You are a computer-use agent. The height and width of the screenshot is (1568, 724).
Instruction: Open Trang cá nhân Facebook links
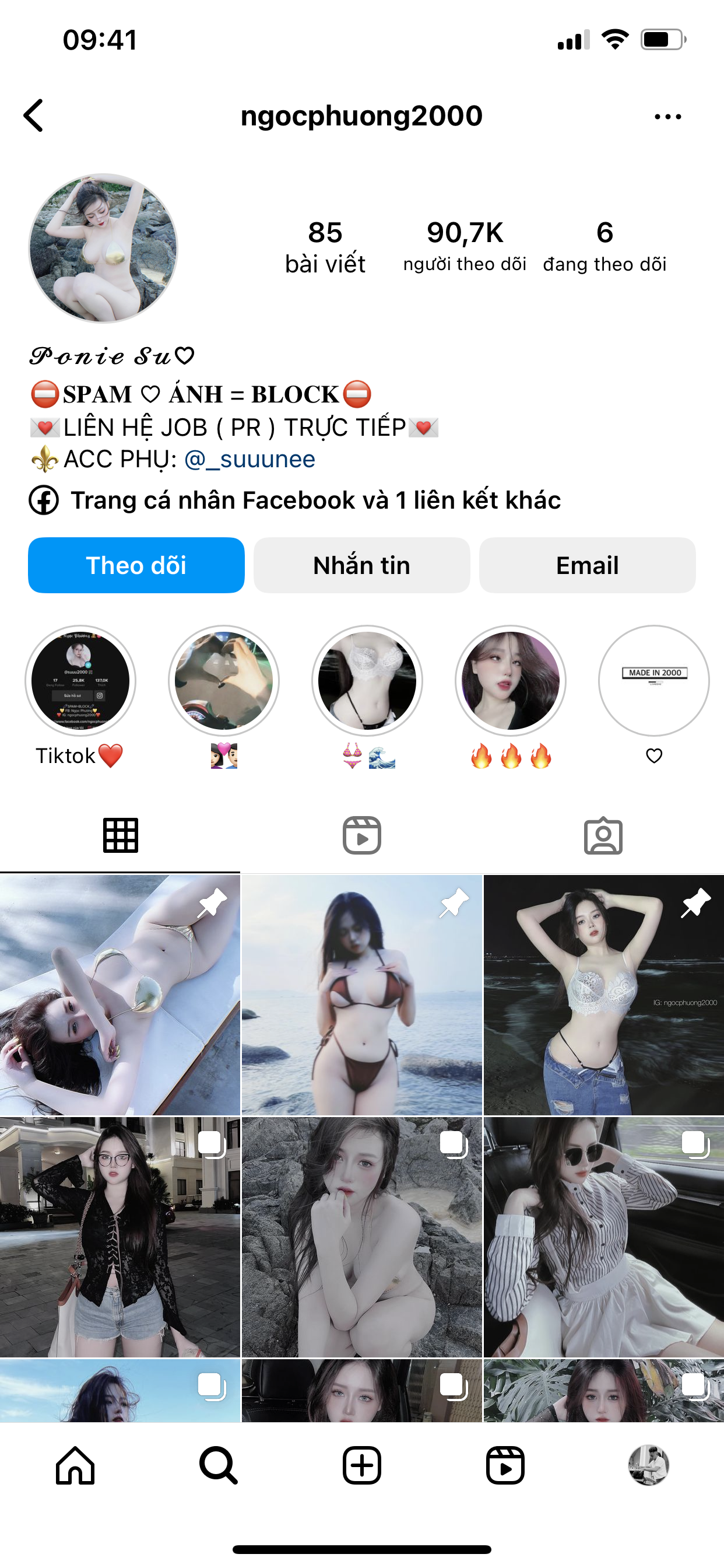click(x=315, y=501)
